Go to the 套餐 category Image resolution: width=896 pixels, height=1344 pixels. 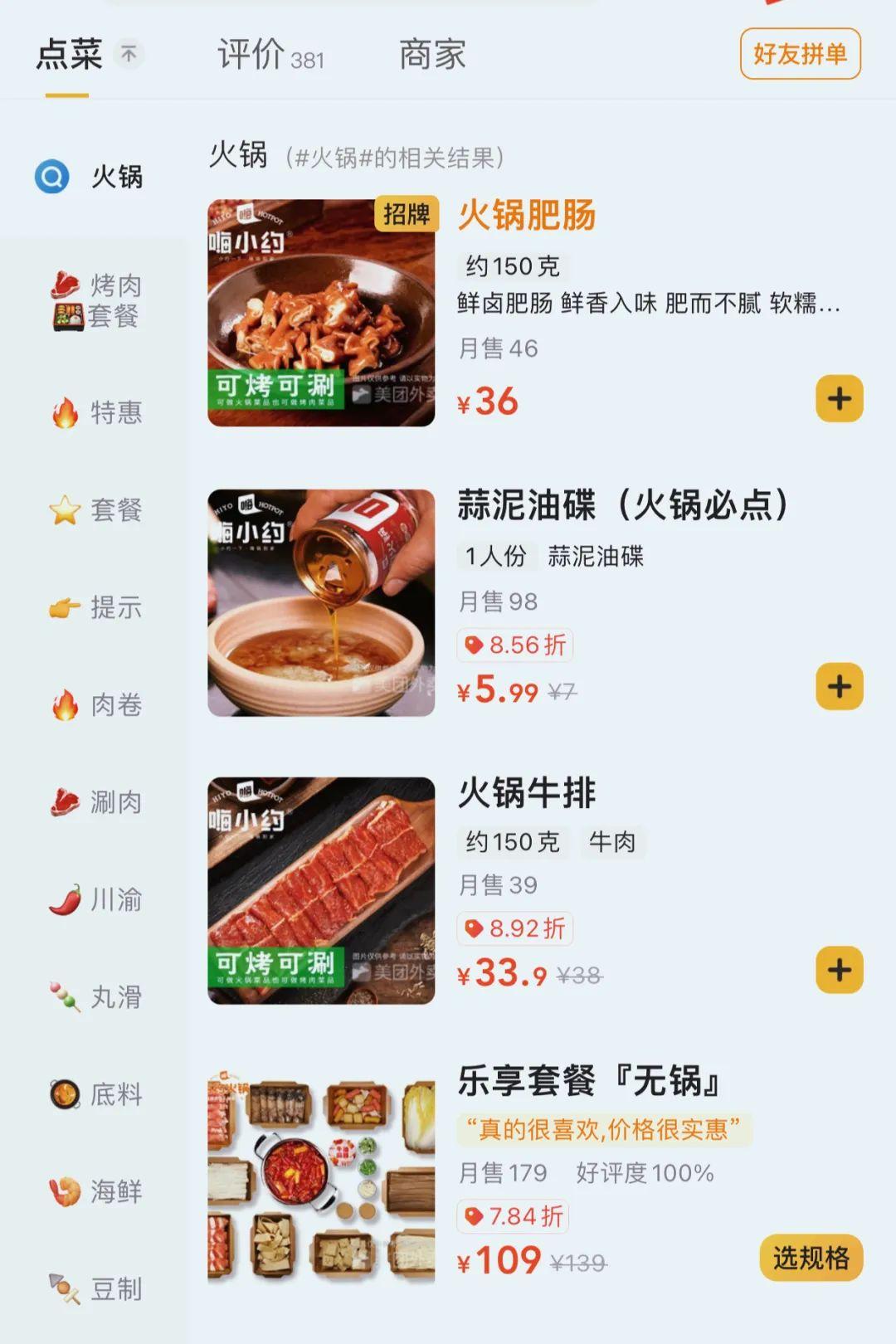(x=98, y=509)
